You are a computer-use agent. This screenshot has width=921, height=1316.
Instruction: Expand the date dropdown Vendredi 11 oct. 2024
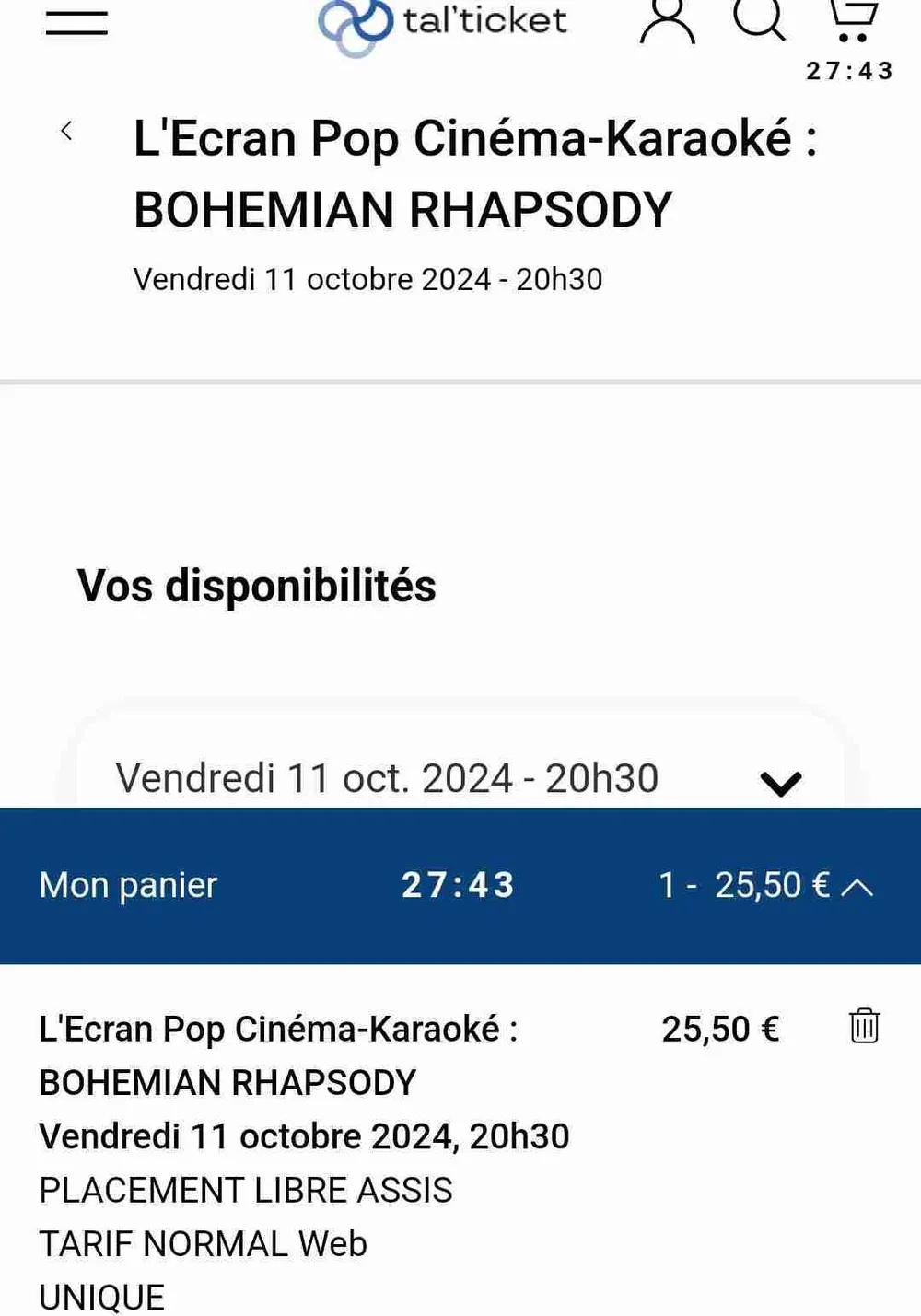point(781,783)
